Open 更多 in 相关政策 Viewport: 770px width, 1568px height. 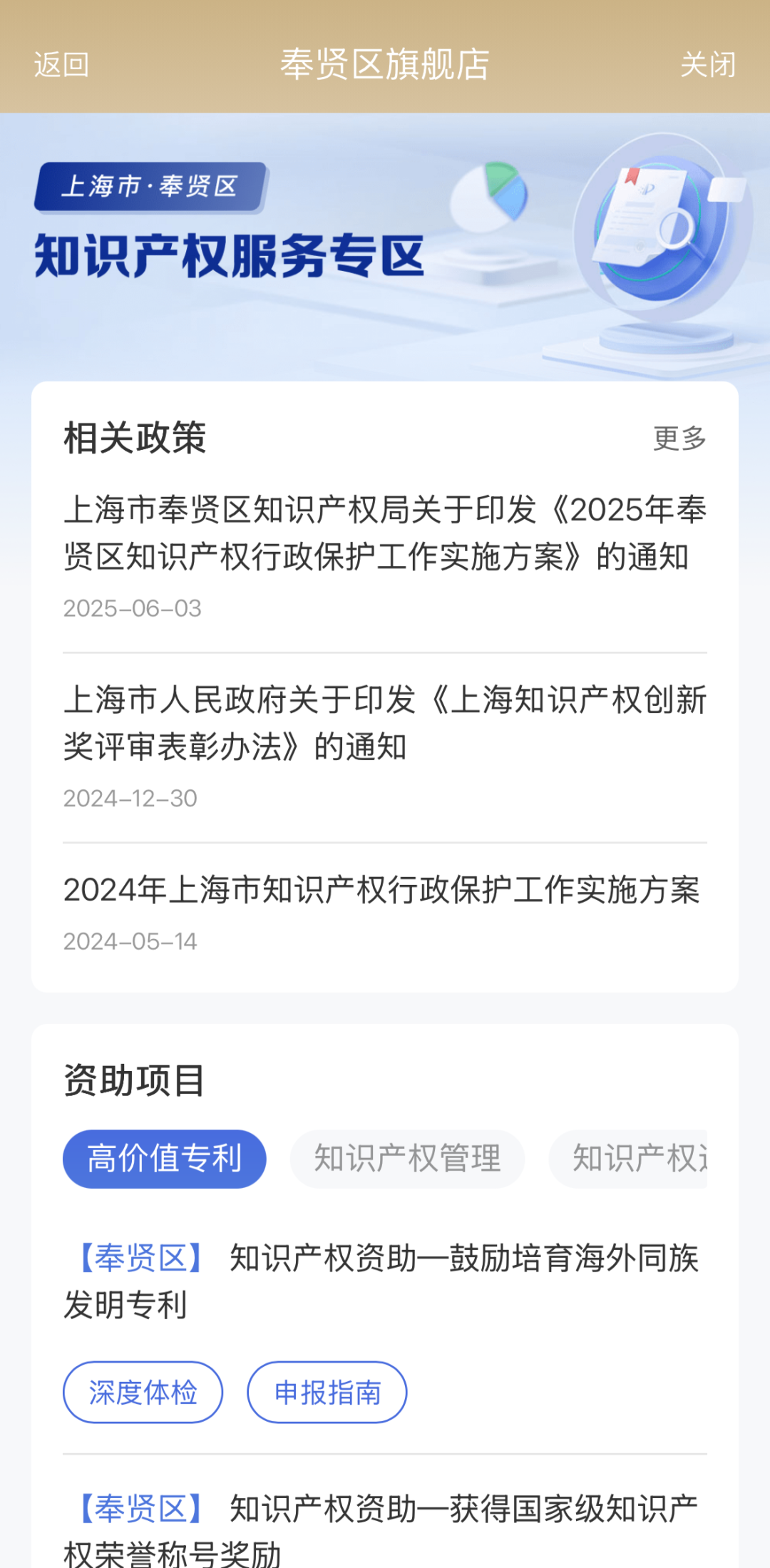(x=679, y=438)
